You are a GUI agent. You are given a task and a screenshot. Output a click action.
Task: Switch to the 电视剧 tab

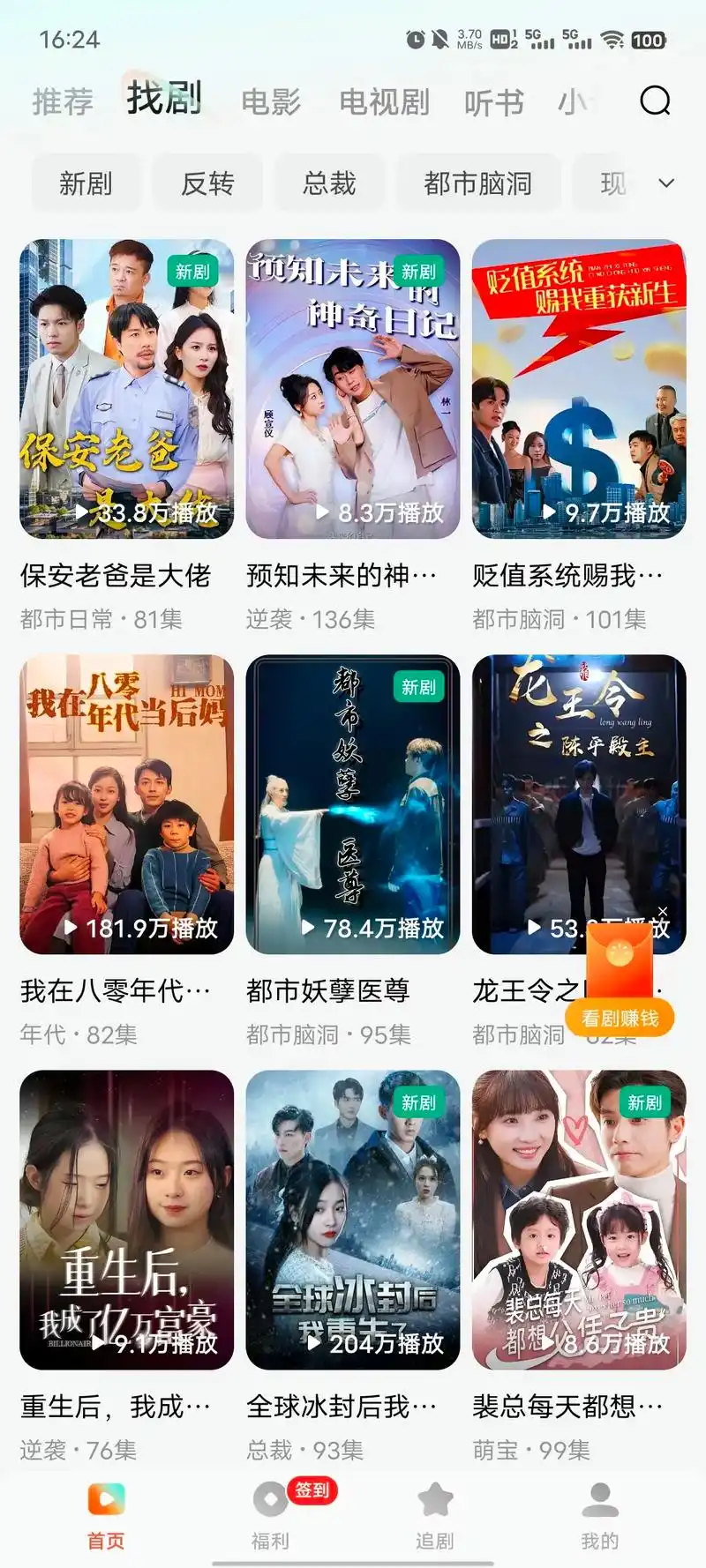click(x=384, y=102)
